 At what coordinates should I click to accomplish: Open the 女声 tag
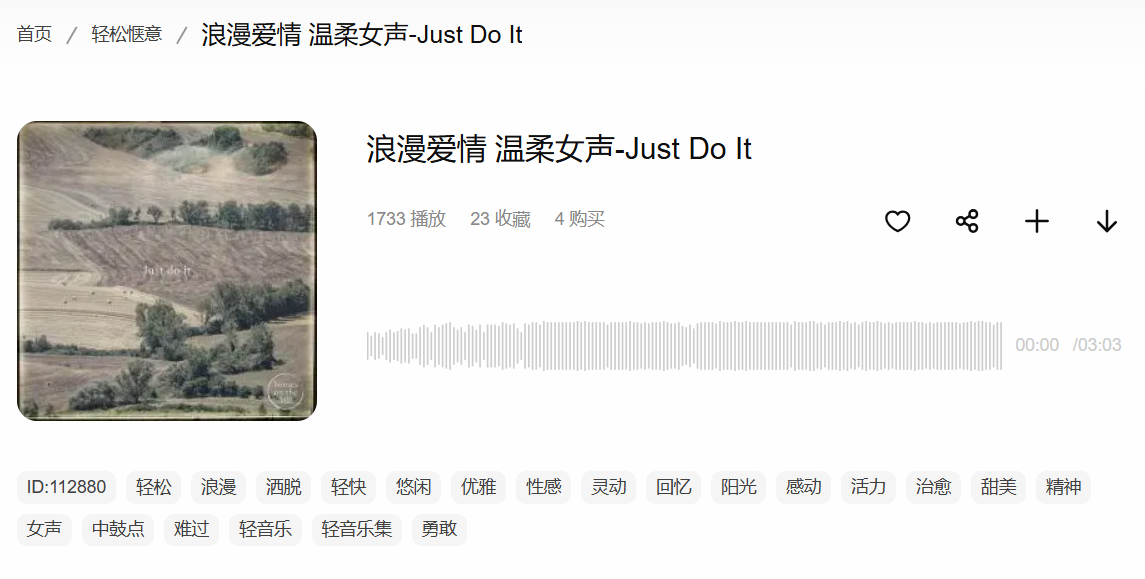coord(44,529)
